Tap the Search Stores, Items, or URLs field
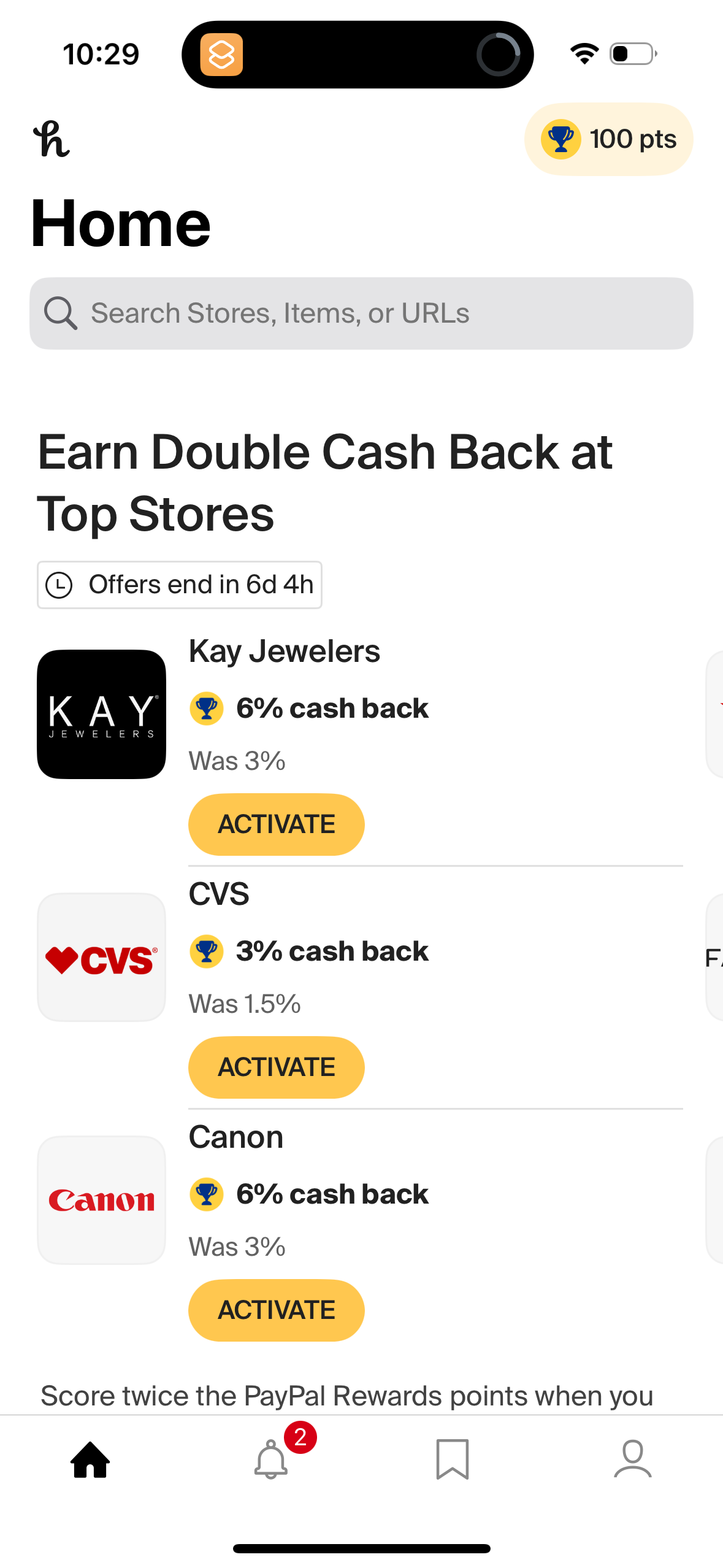723x1568 pixels. click(x=361, y=313)
